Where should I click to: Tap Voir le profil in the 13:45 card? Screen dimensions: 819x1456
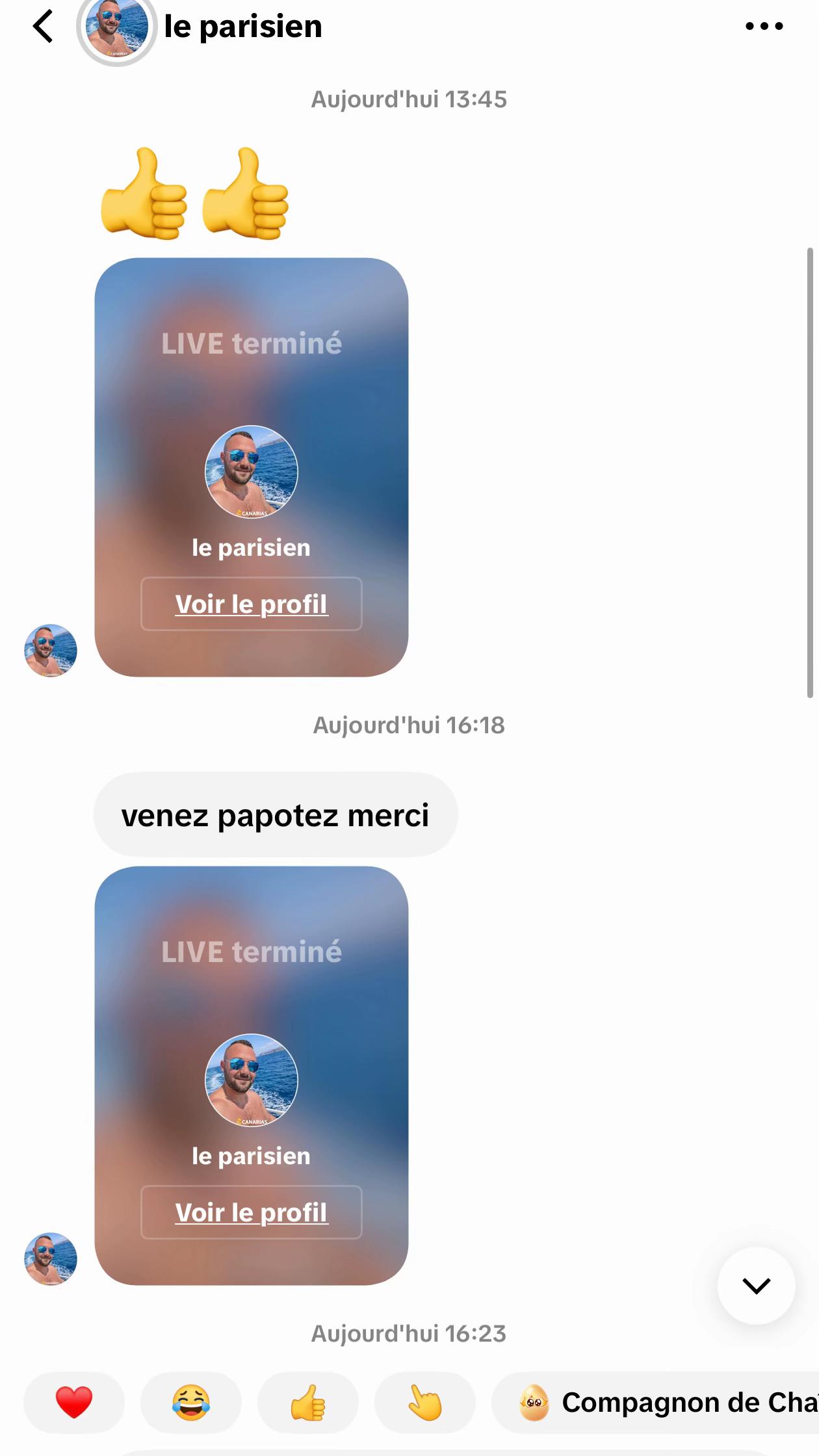pos(252,604)
